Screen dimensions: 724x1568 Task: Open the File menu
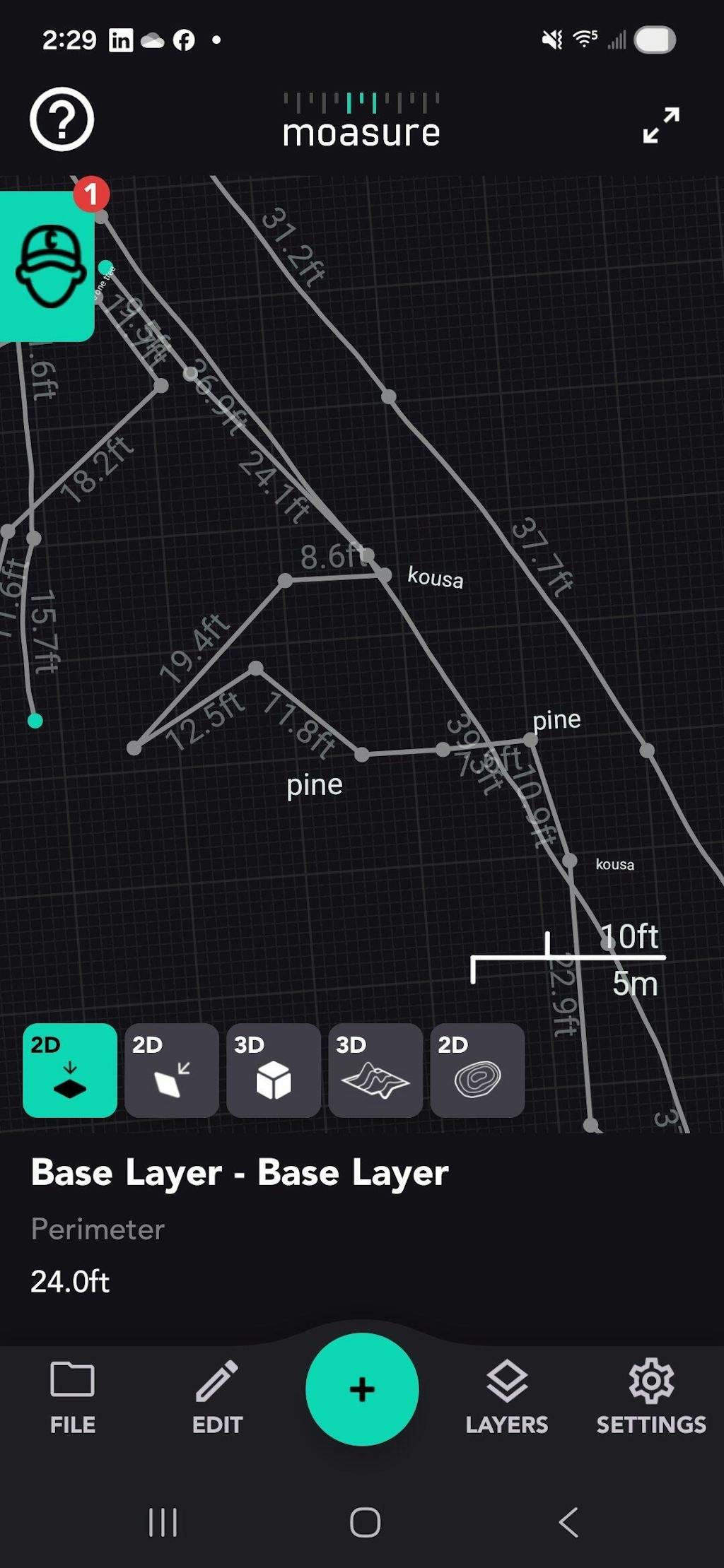coord(73,1396)
